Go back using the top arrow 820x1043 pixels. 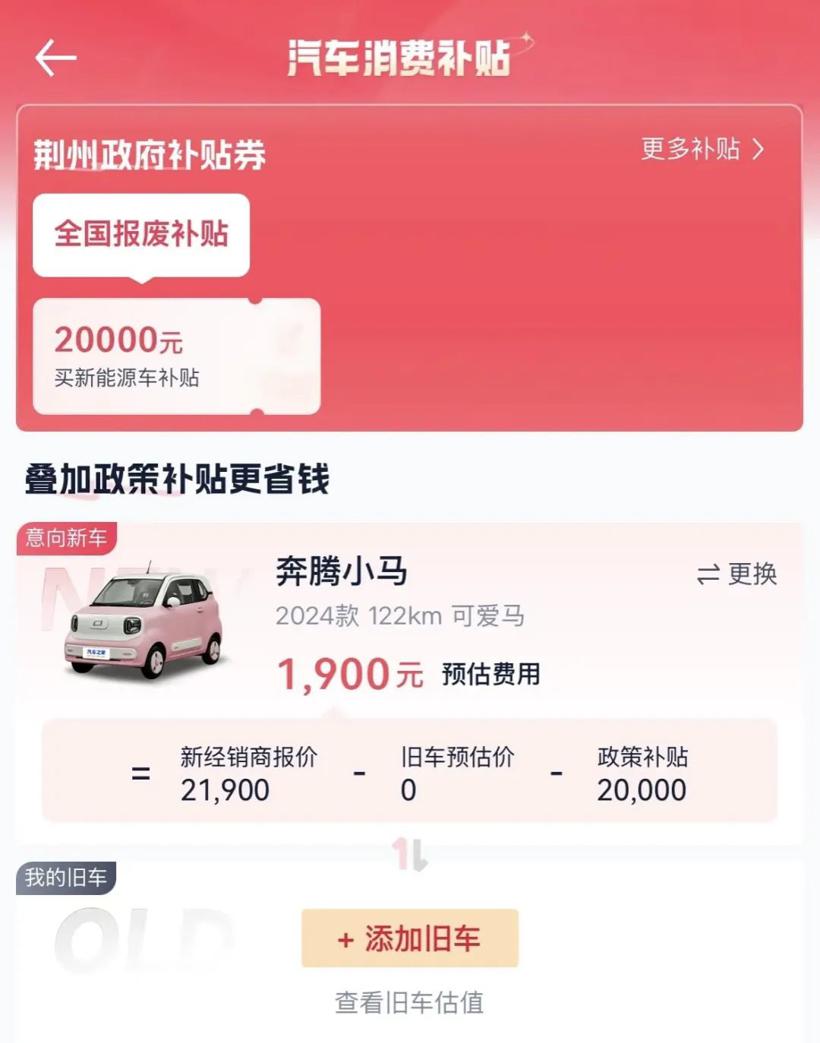[56, 58]
